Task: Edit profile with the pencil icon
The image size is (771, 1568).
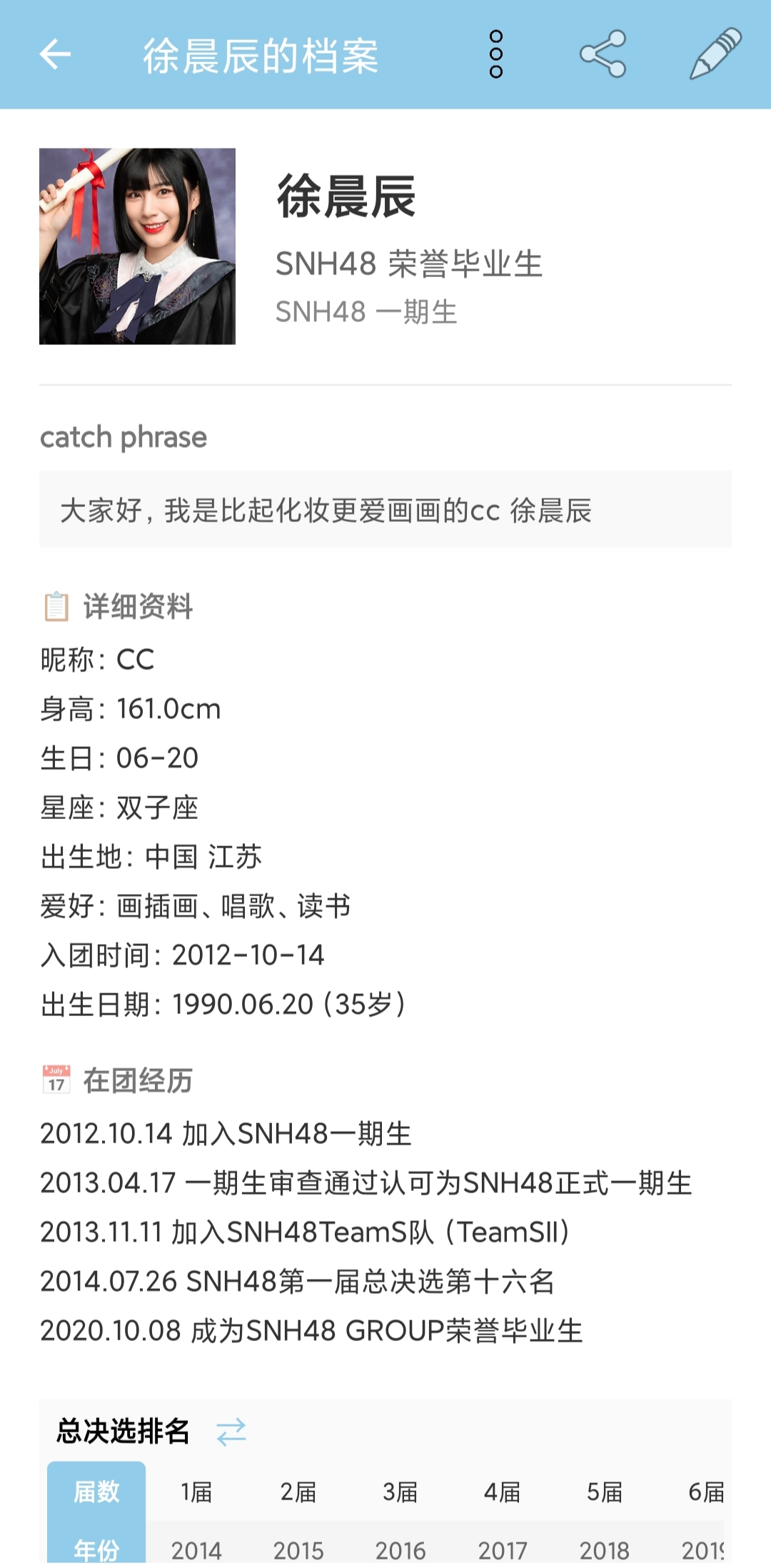Action: tap(715, 54)
